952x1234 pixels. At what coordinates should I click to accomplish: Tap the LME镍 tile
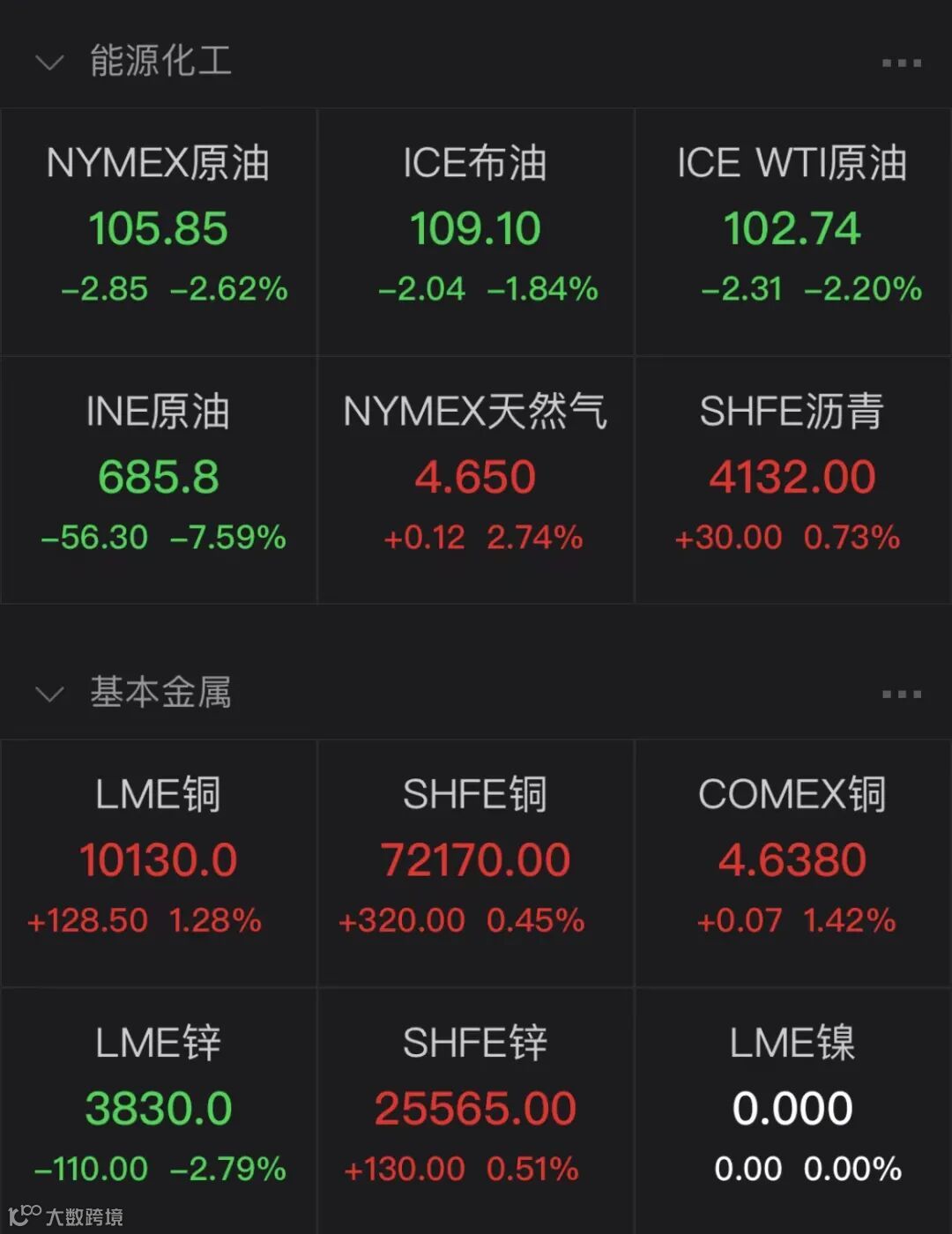click(793, 1109)
